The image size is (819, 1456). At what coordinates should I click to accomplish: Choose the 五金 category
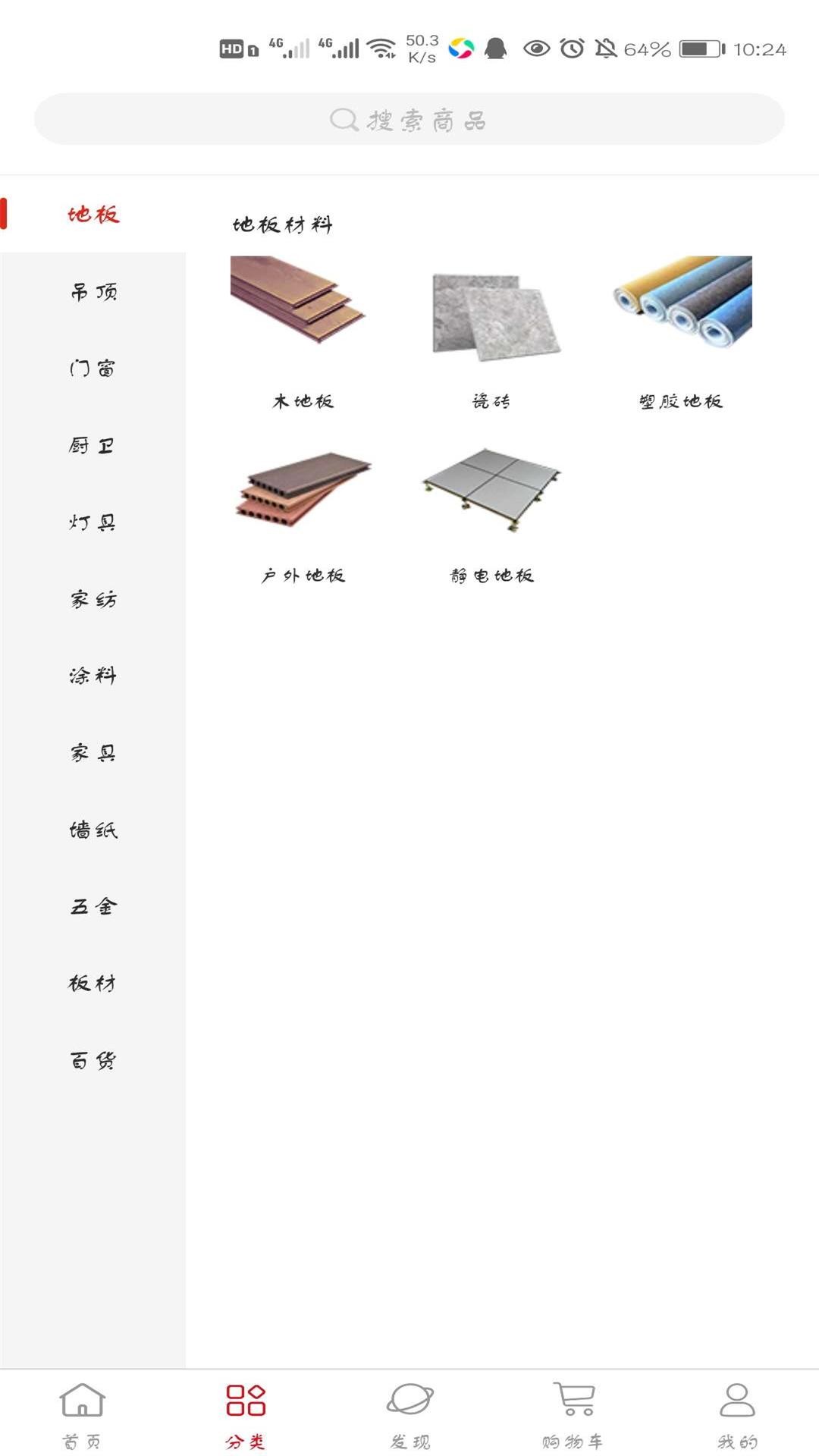[93, 906]
